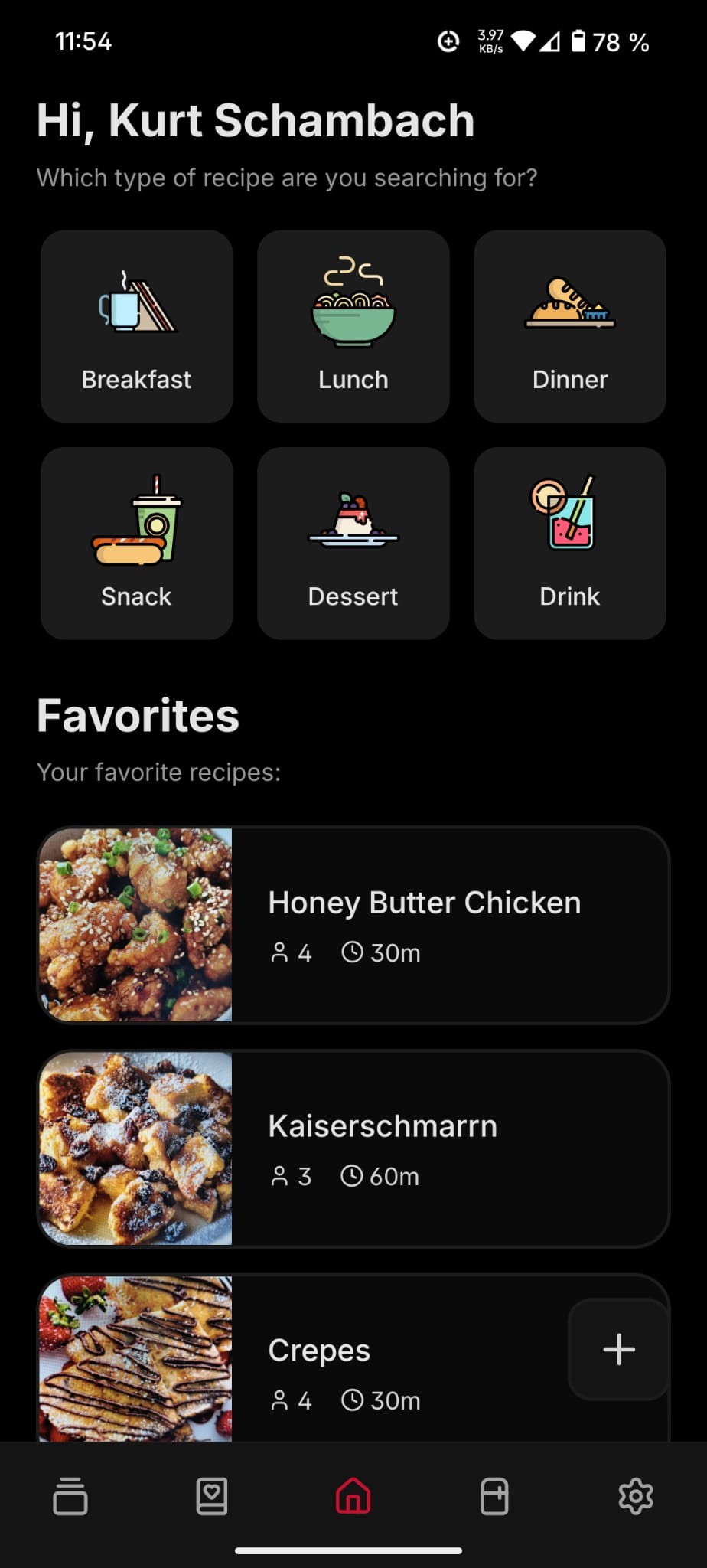This screenshot has height=1568, width=707.
Task: Open the Breakfast recipe category
Action: (136, 326)
